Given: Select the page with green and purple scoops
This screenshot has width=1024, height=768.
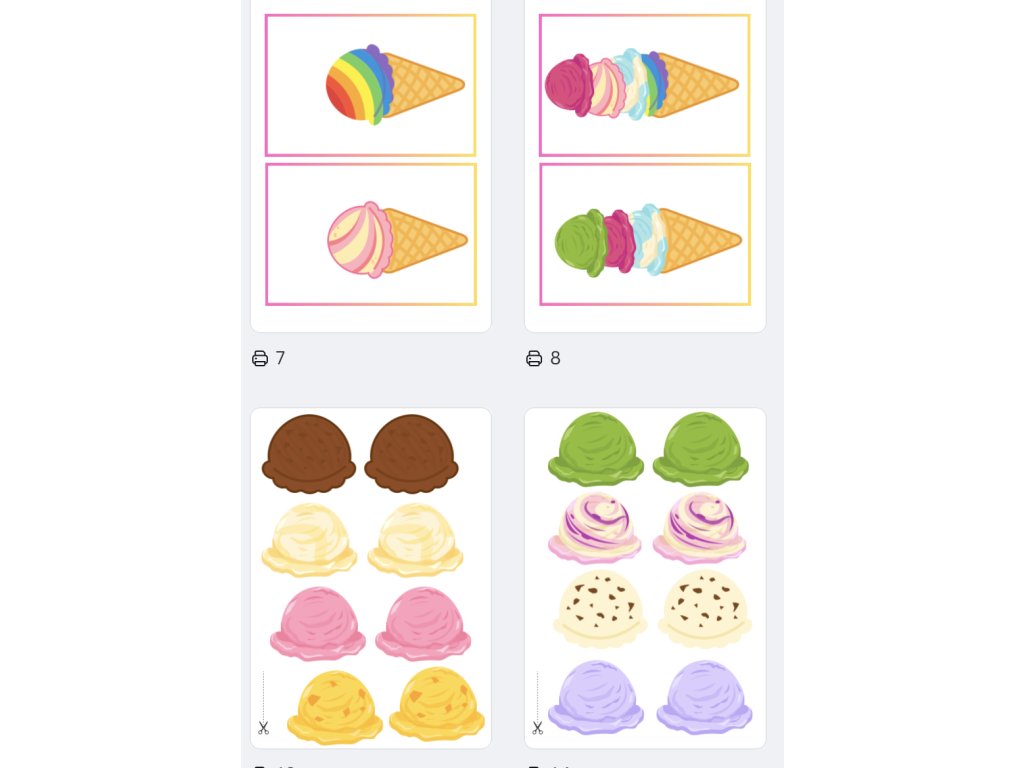Looking at the screenshot, I should tap(645, 577).
